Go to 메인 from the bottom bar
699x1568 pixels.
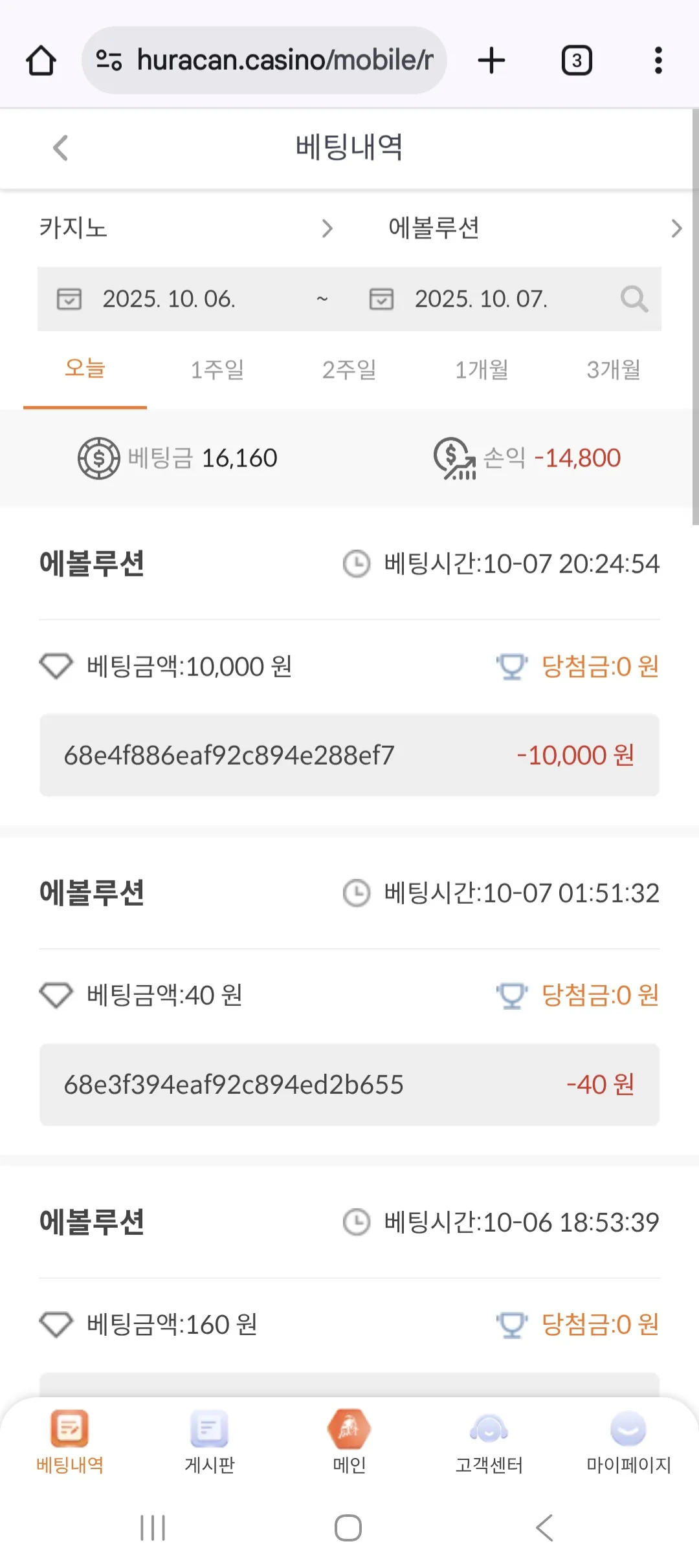click(x=349, y=1442)
